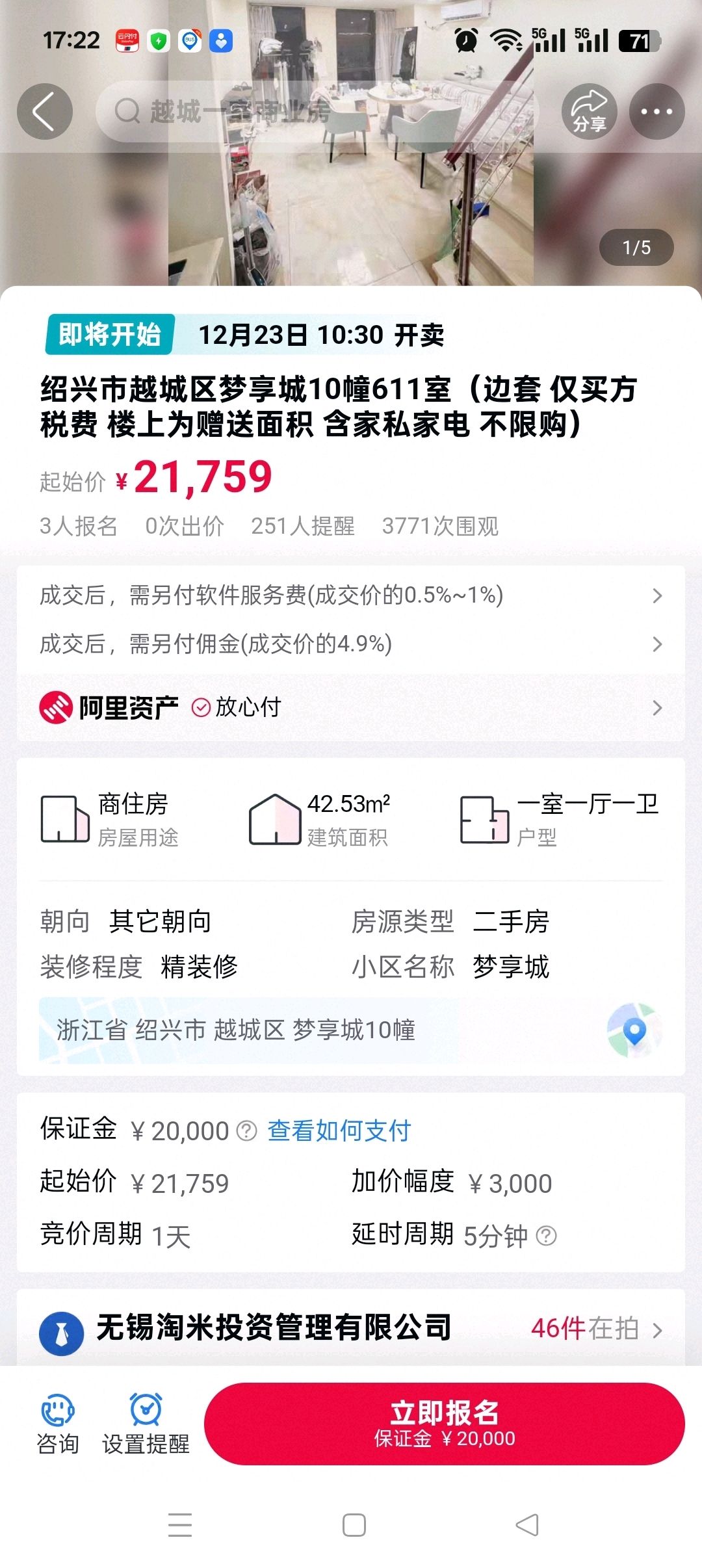The height and width of the screenshot is (1568, 702).
Task: Open the 阿里资产 放心付 row
Action: (351, 707)
